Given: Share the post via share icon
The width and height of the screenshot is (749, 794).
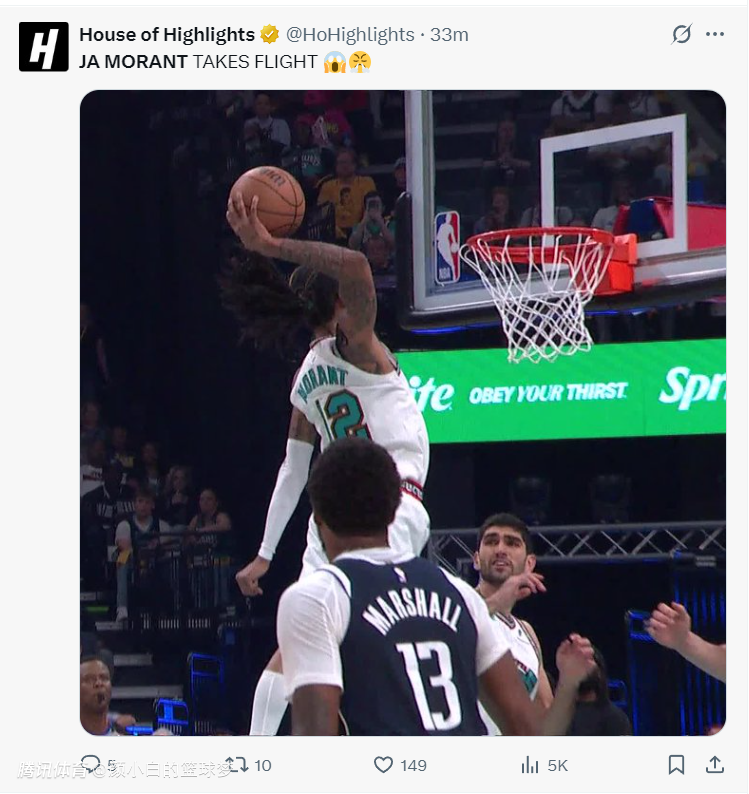Looking at the screenshot, I should 714,765.
